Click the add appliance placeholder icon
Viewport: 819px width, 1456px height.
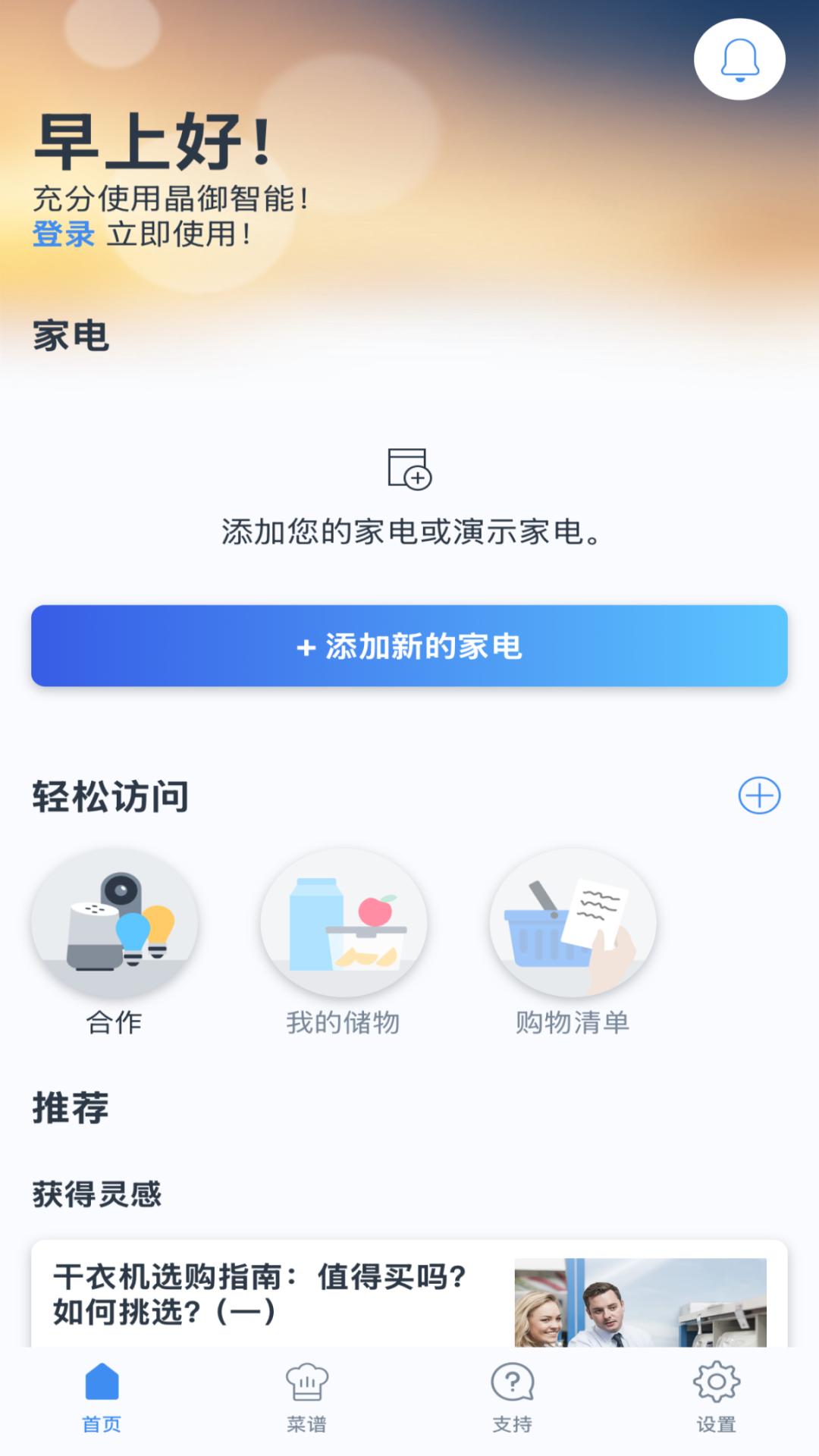pyautogui.click(x=409, y=468)
